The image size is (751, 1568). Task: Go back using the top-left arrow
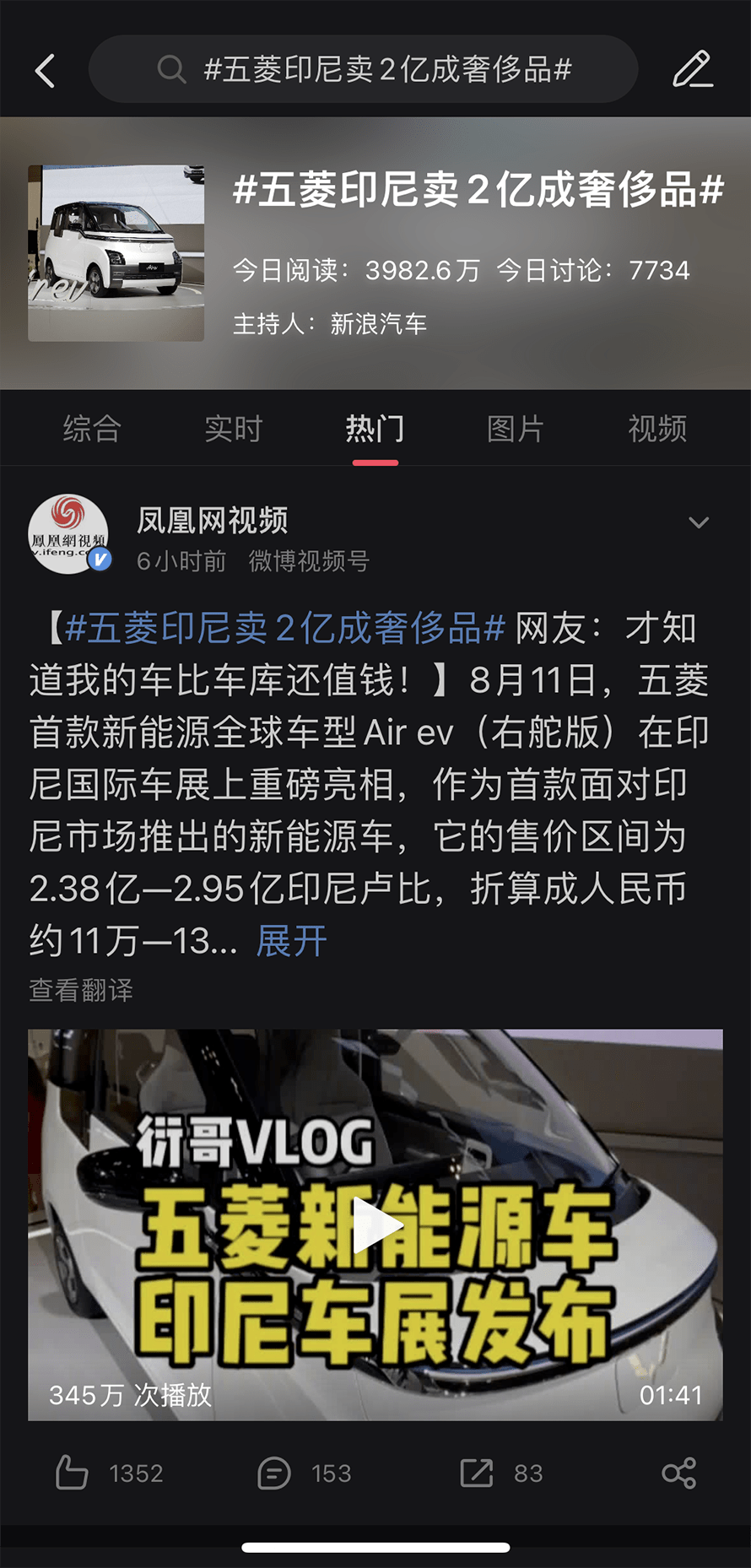click(x=46, y=71)
